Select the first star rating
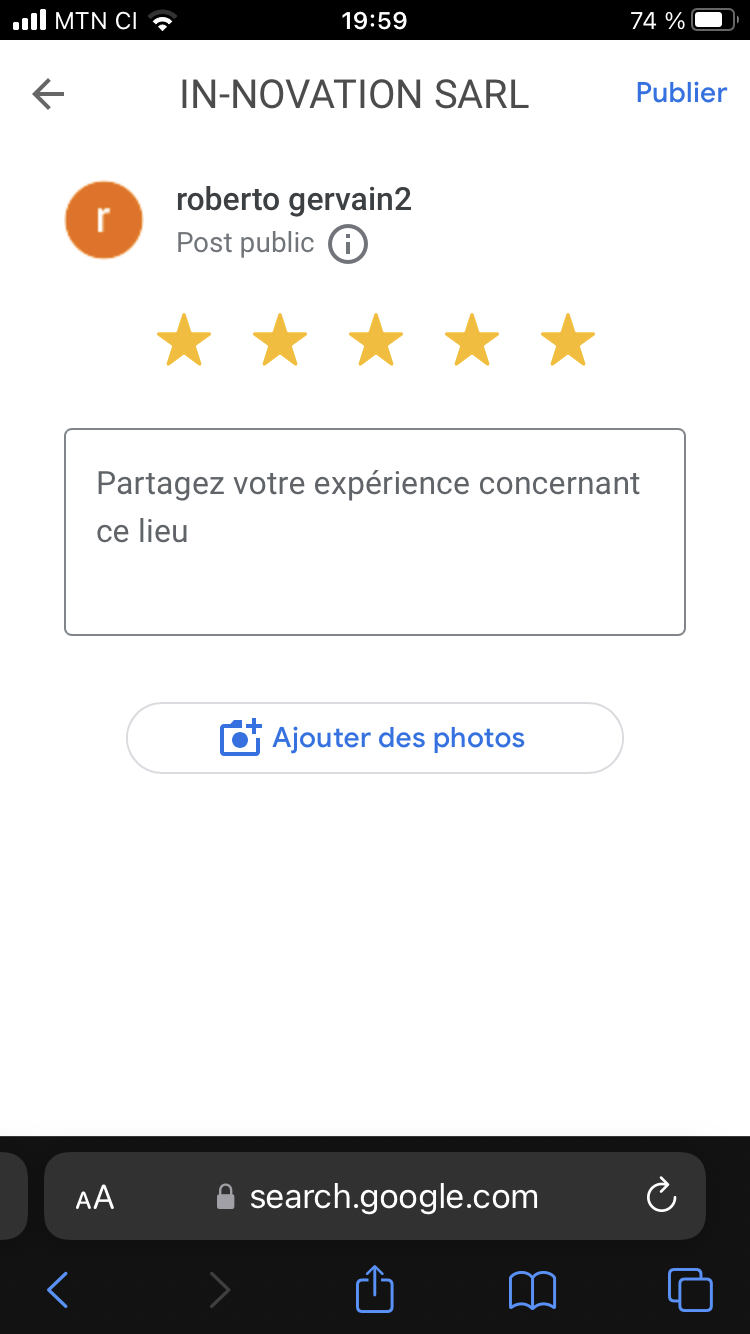750x1334 pixels. (184, 340)
